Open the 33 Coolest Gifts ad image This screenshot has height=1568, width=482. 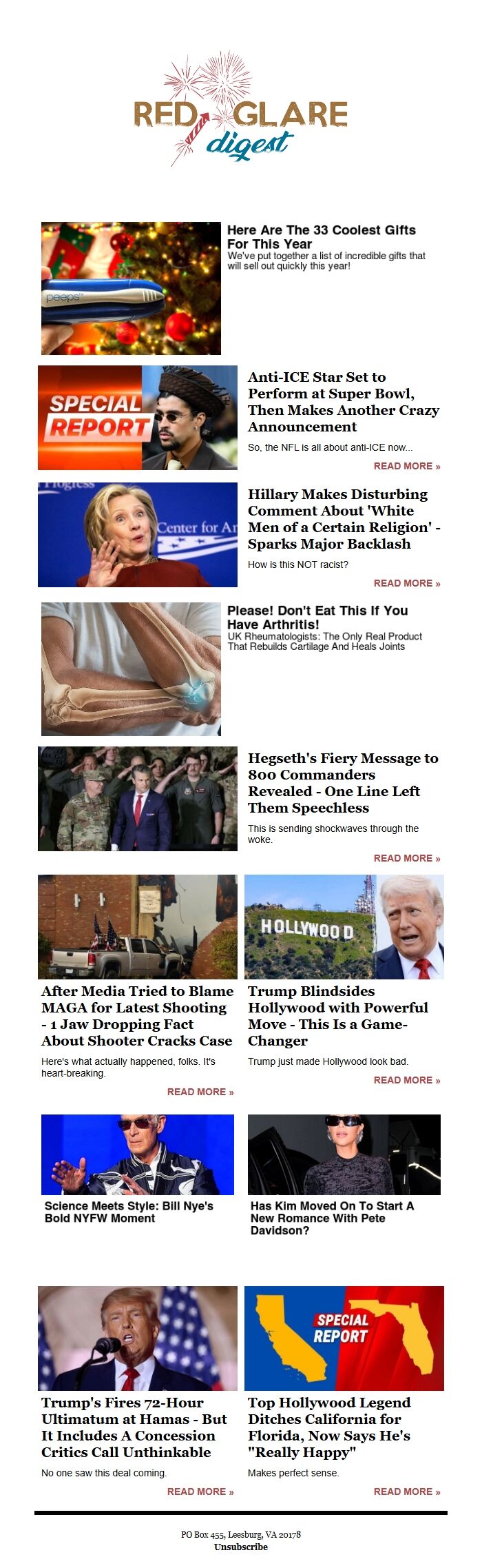tap(131, 288)
